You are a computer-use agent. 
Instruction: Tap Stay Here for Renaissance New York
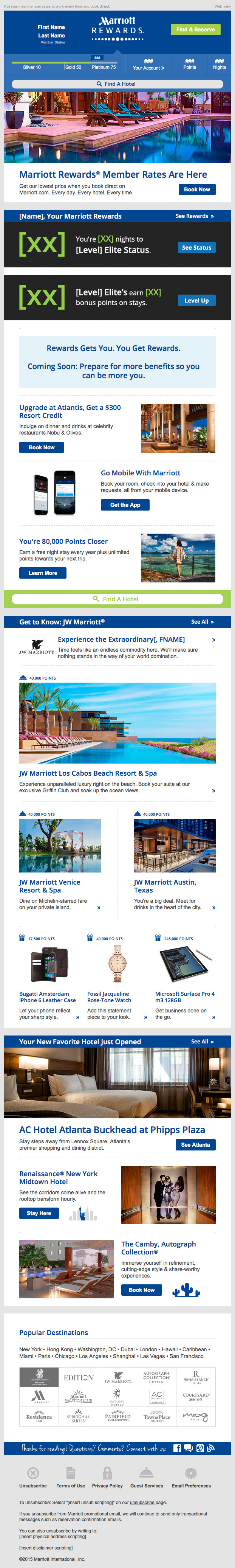point(39,1213)
